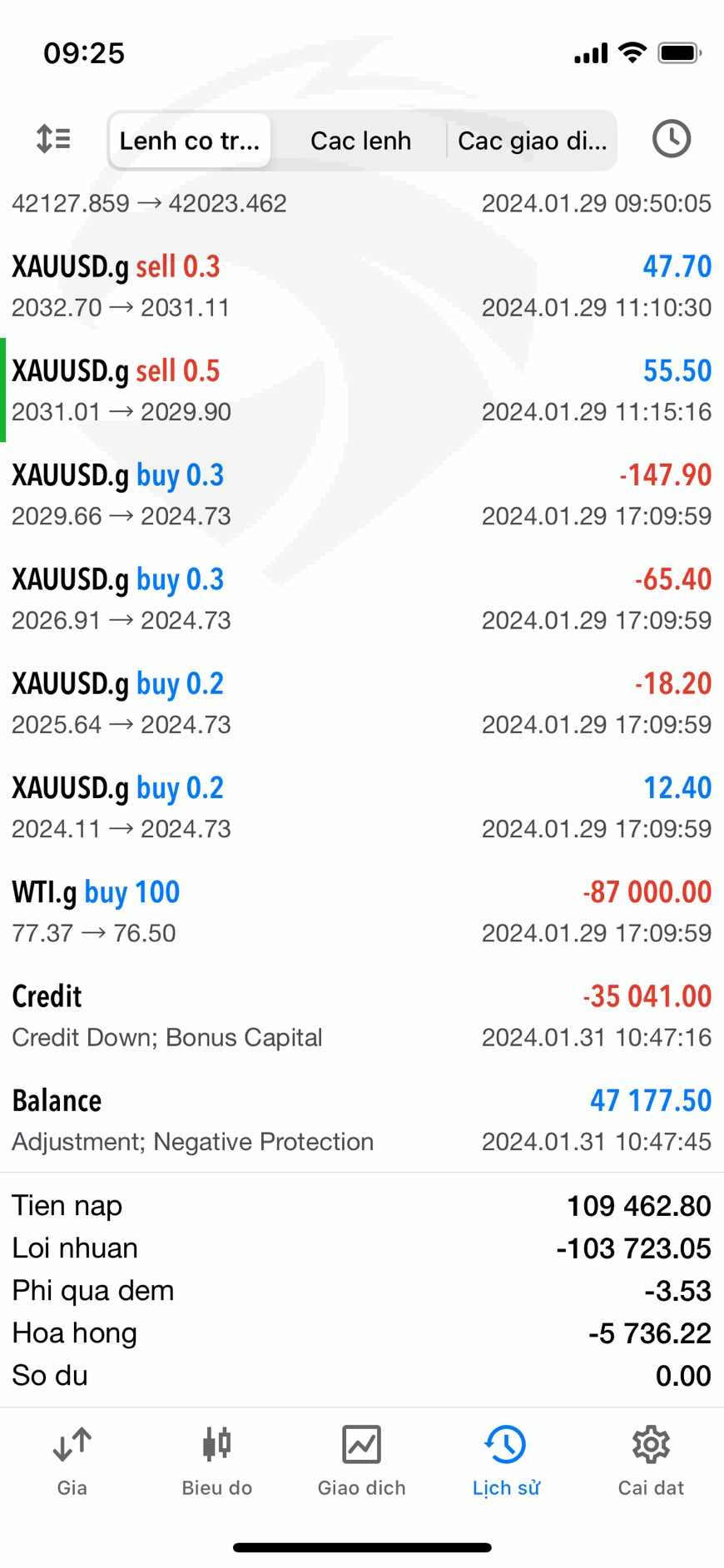
Task: Select the Lịch sử tab
Action: coord(506,1461)
